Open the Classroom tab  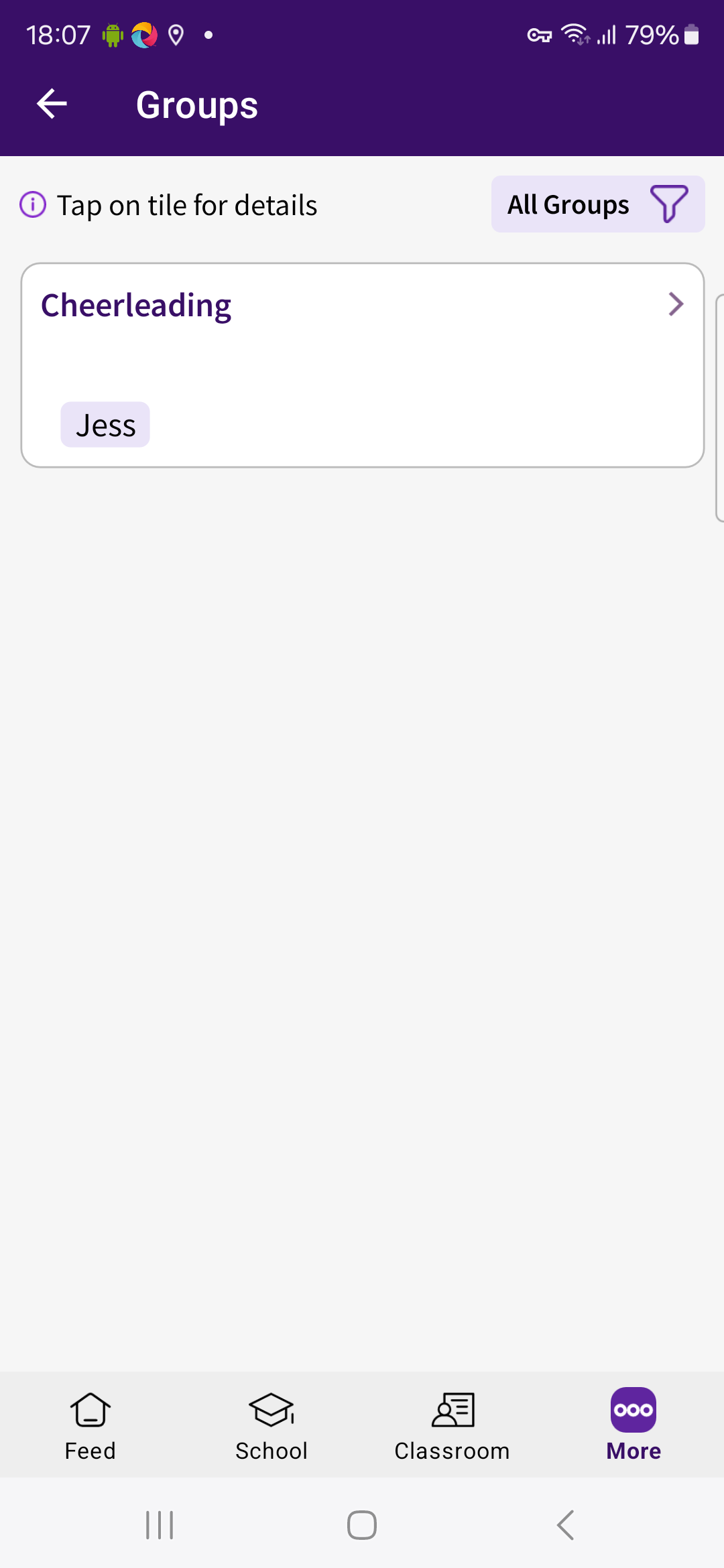point(452,1425)
